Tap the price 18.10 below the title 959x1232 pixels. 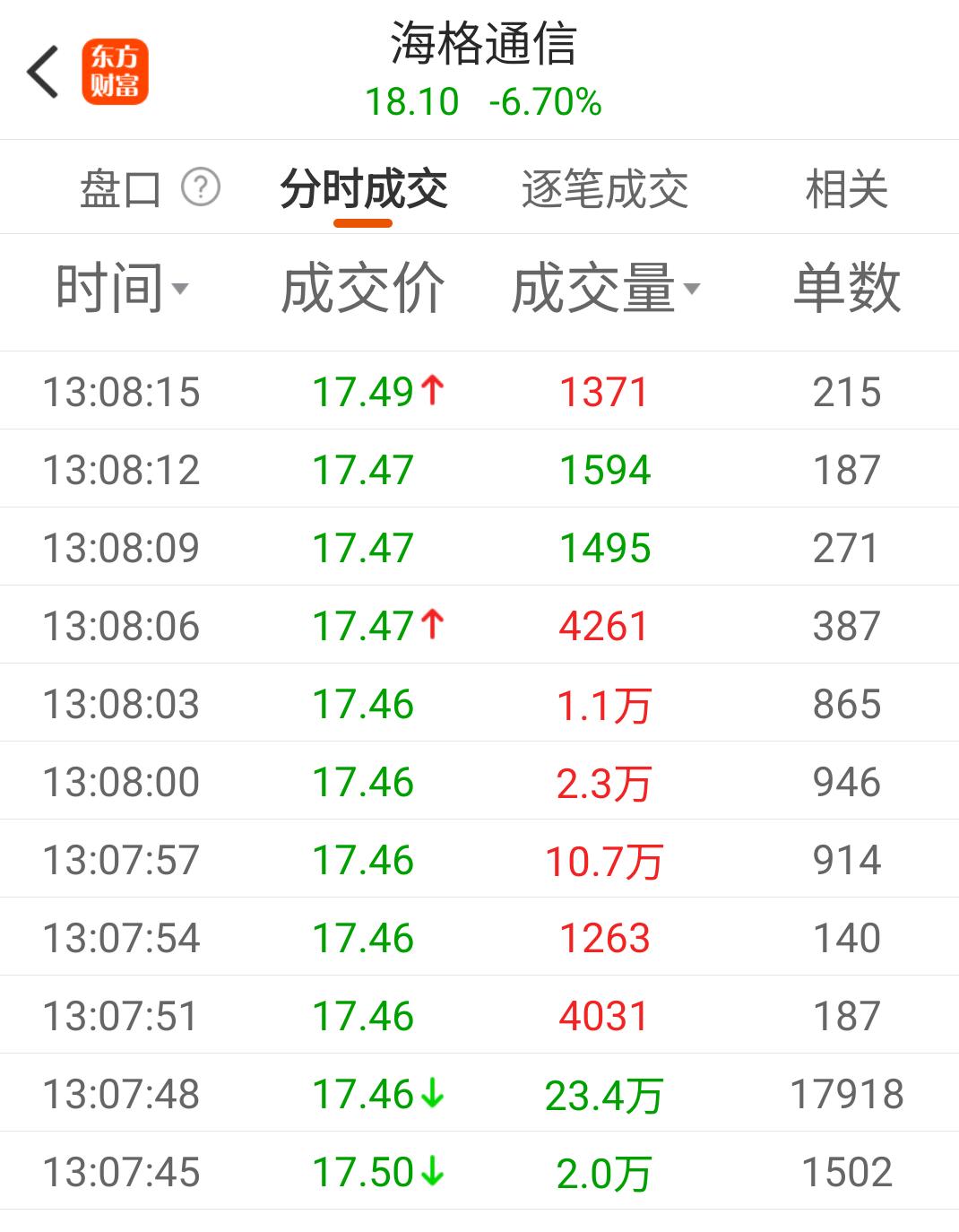point(411,101)
